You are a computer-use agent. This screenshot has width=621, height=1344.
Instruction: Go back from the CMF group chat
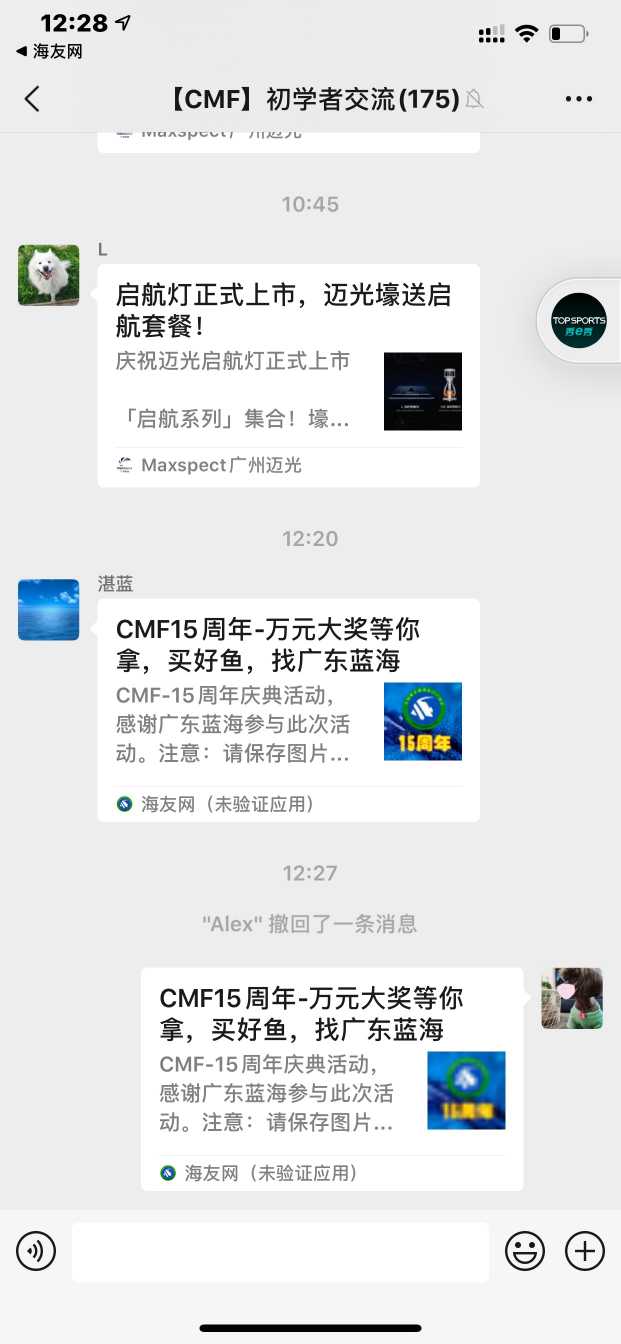click(33, 98)
